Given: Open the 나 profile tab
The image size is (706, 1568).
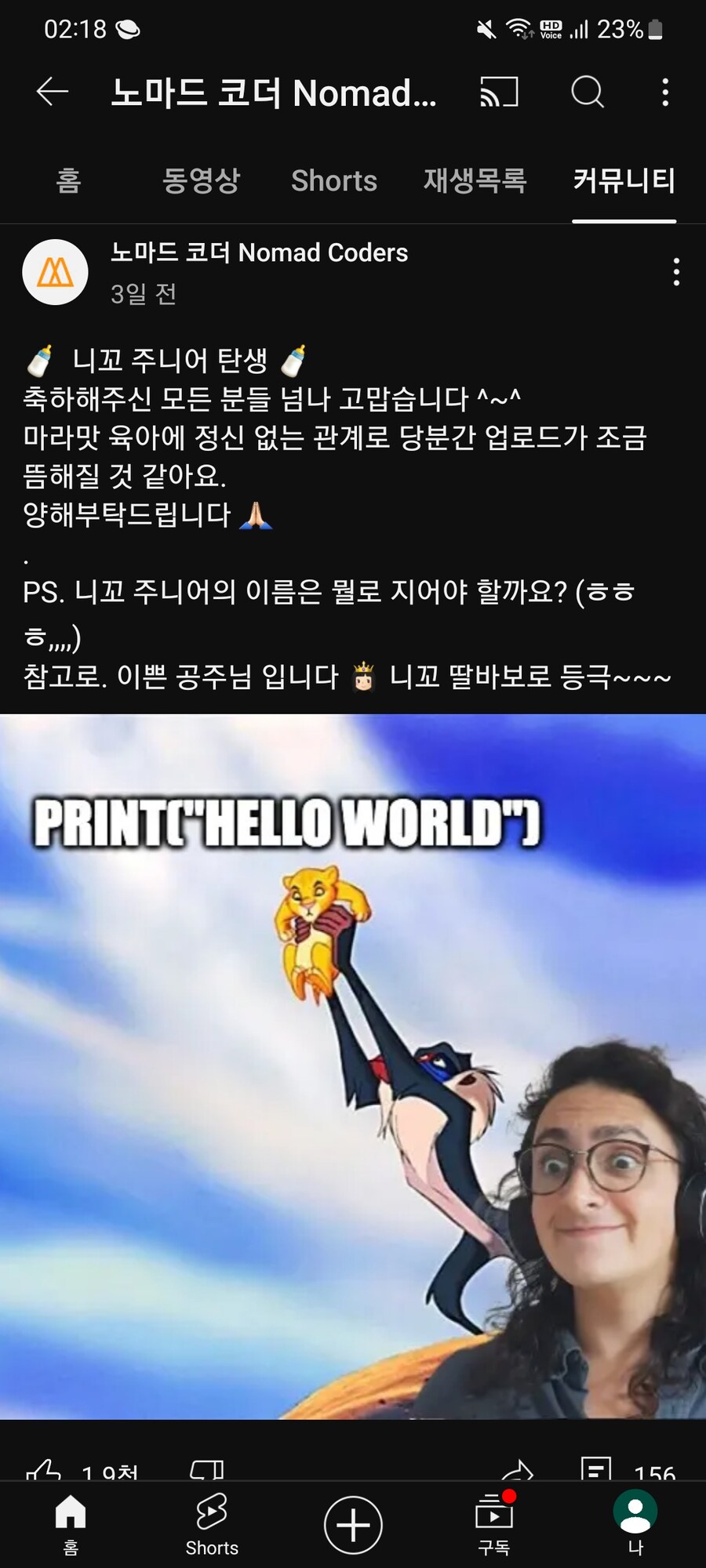Looking at the screenshot, I should click(x=635, y=1524).
